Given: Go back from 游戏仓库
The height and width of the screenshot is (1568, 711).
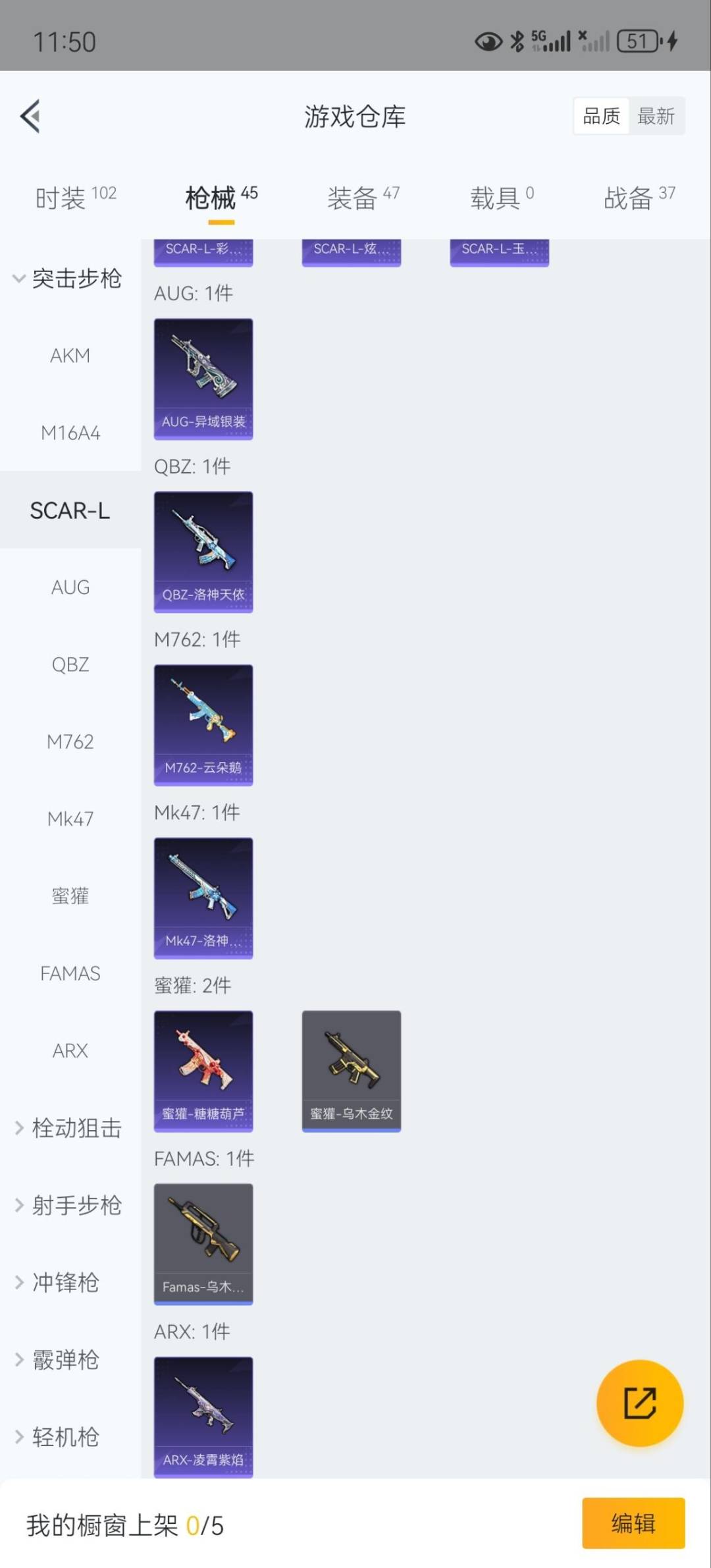Looking at the screenshot, I should point(30,116).
